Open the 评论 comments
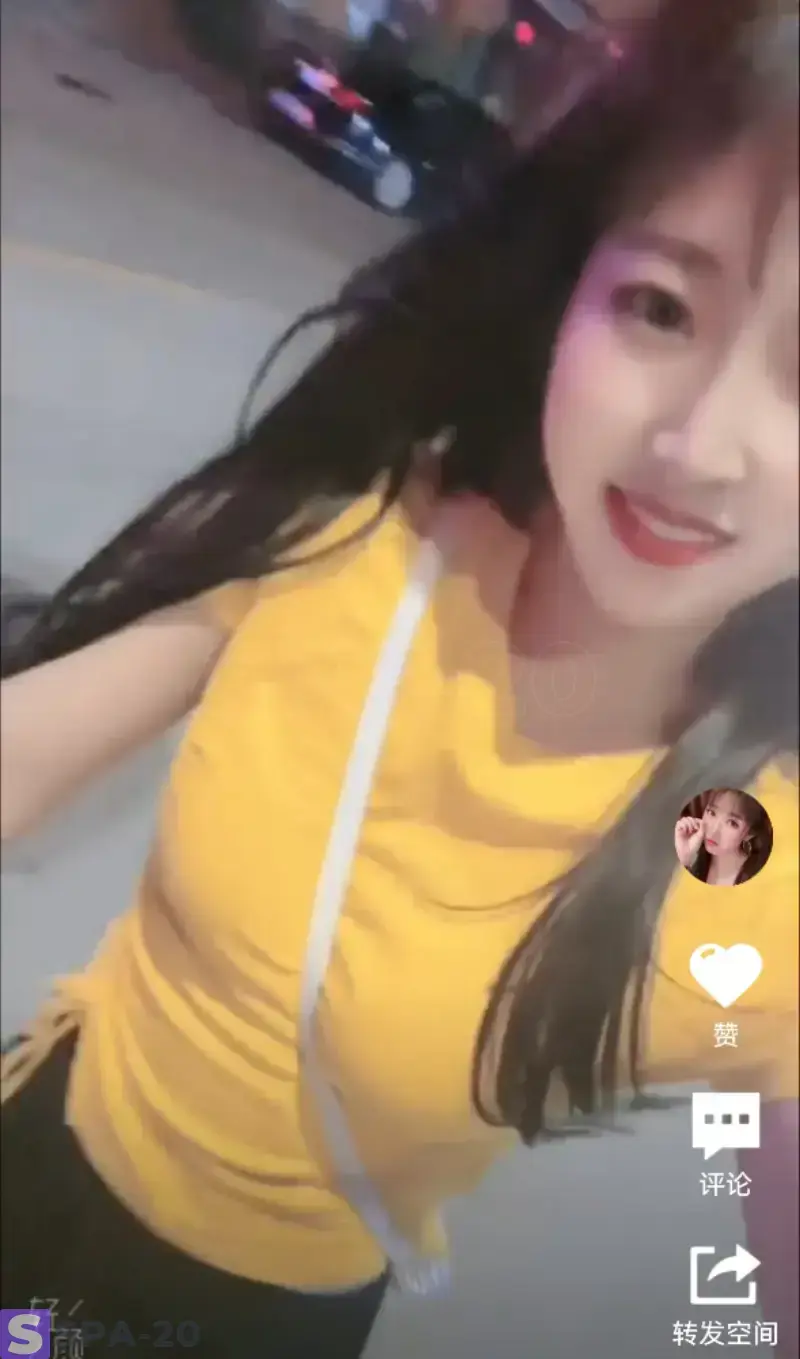 (725, 1126)
